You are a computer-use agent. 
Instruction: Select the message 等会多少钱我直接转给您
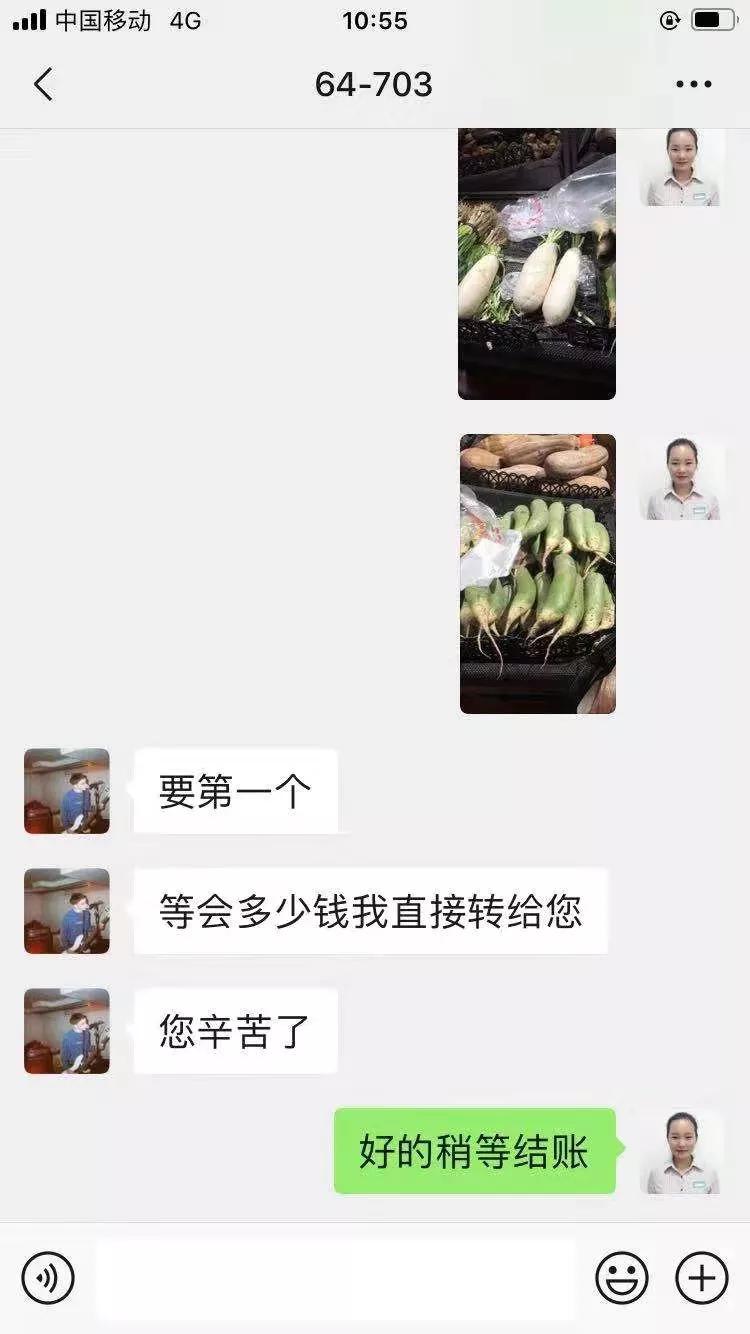370,911
